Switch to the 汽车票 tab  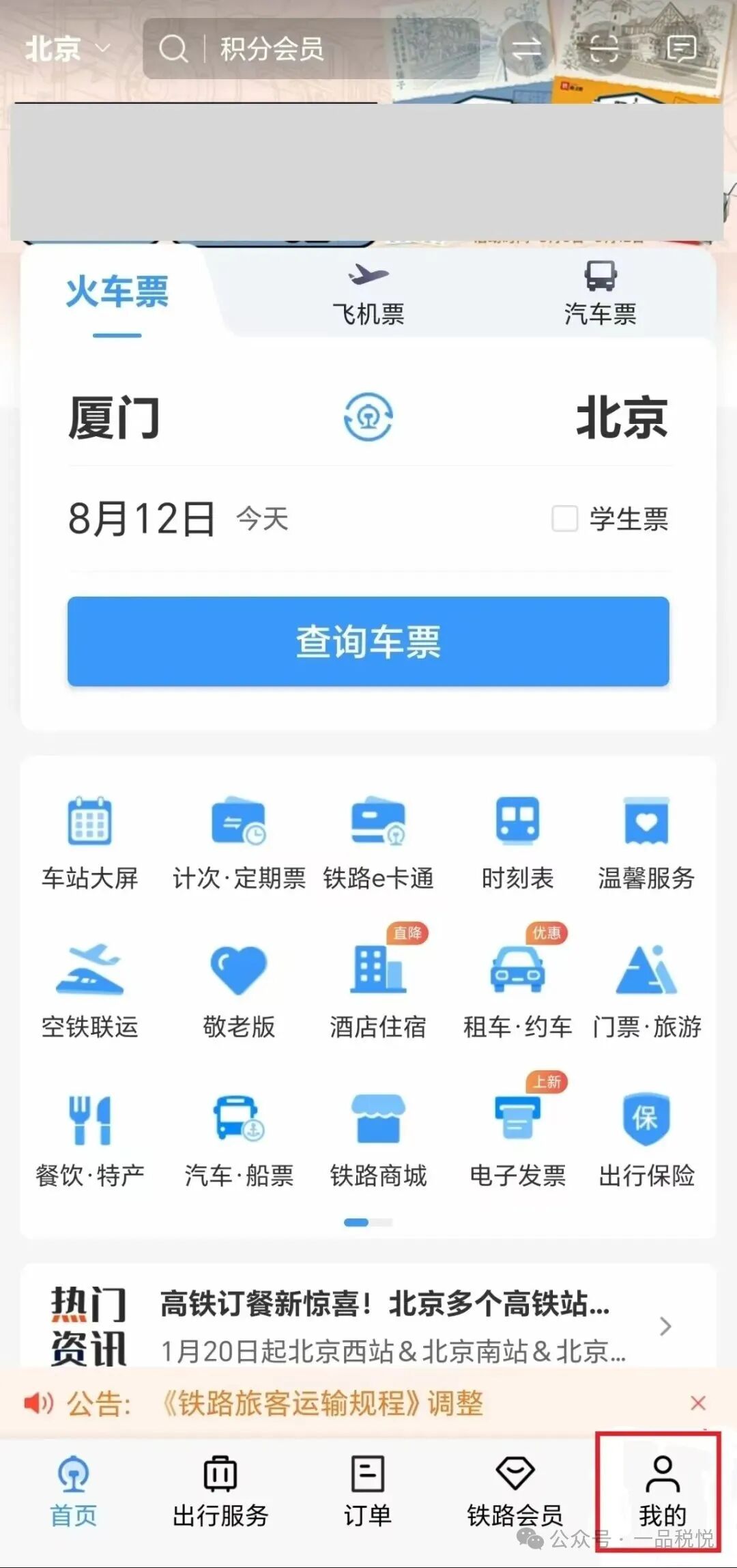pos(600,295)
